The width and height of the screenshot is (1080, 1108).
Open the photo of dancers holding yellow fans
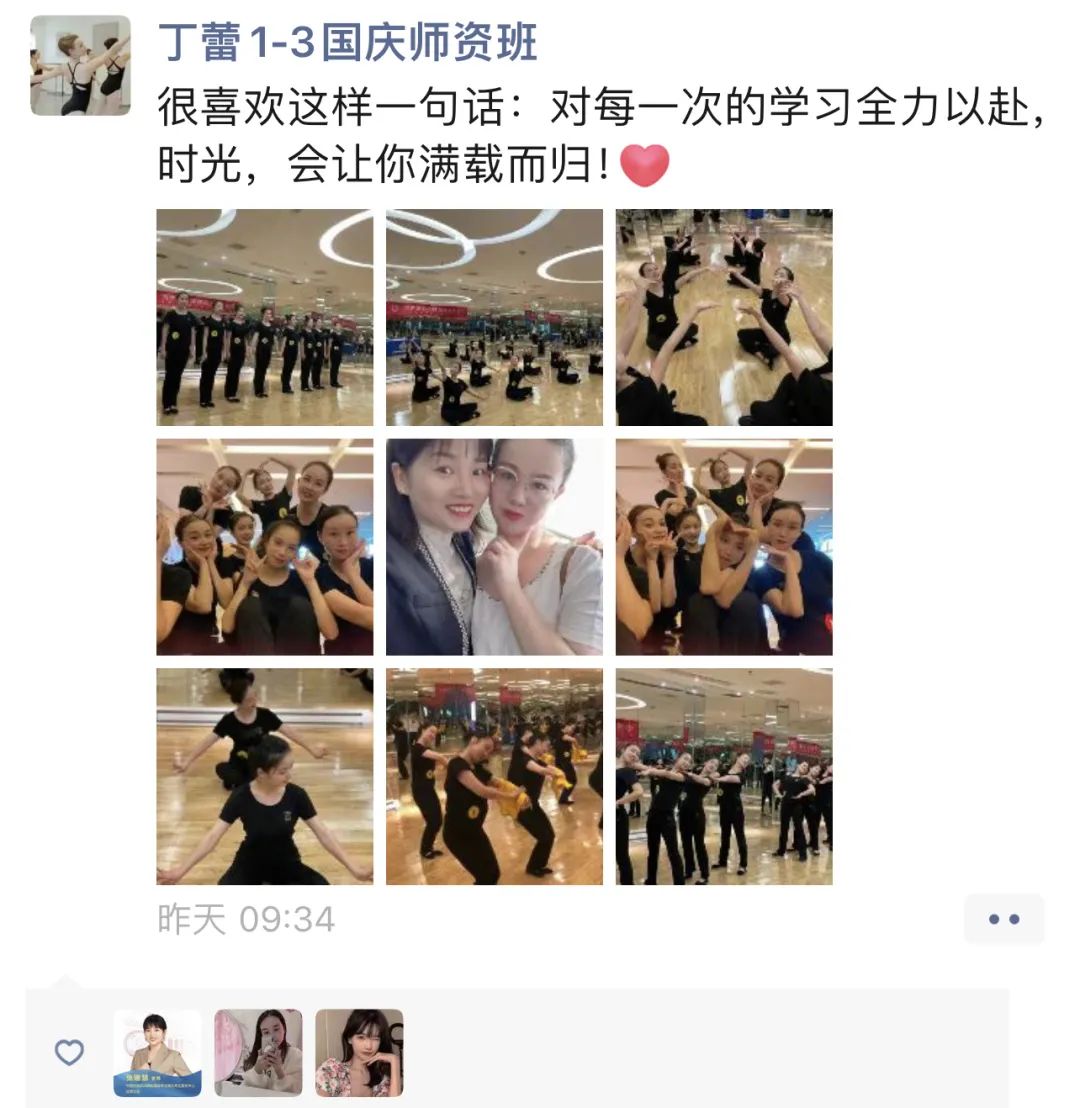[x=494, y=777]
